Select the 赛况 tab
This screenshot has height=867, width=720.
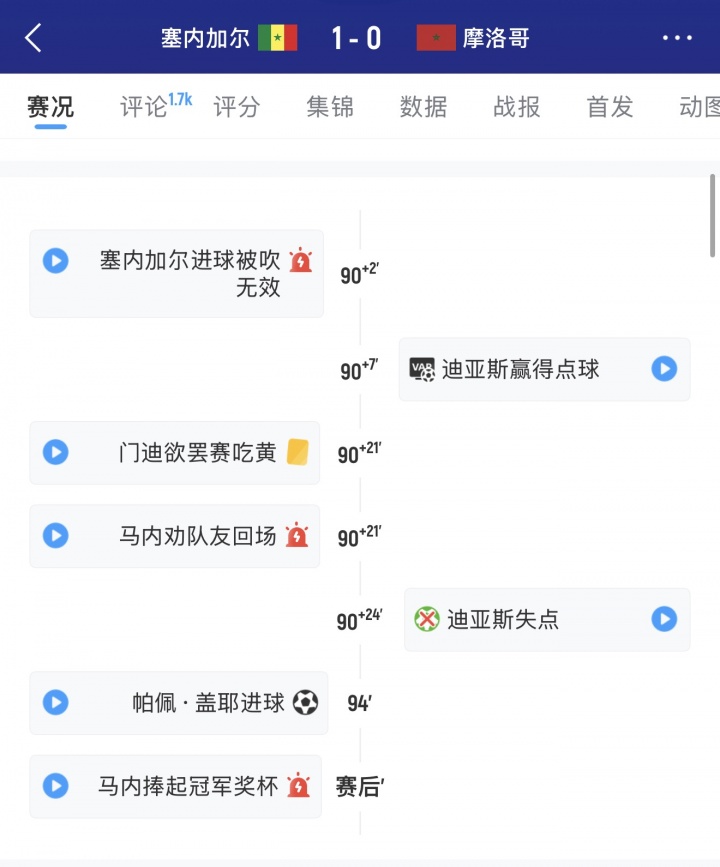point(50,107)
